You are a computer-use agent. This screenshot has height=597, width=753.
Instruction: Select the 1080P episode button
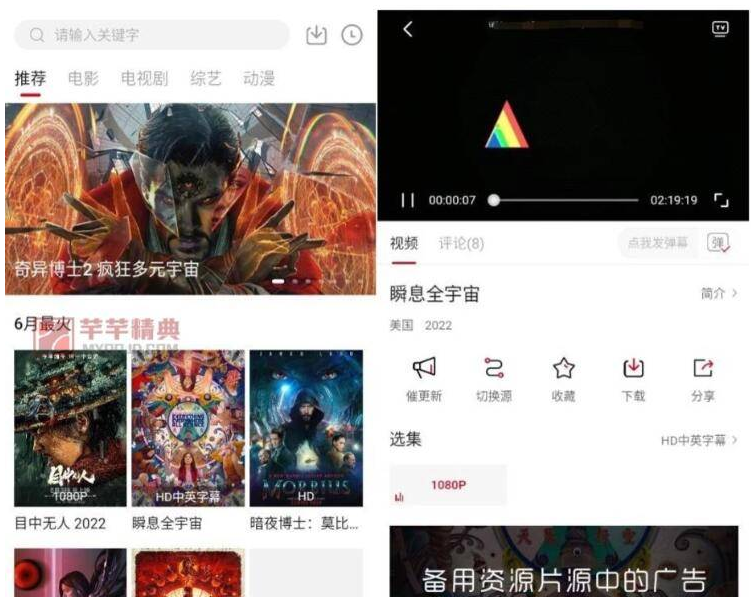[x=448, y=485]
